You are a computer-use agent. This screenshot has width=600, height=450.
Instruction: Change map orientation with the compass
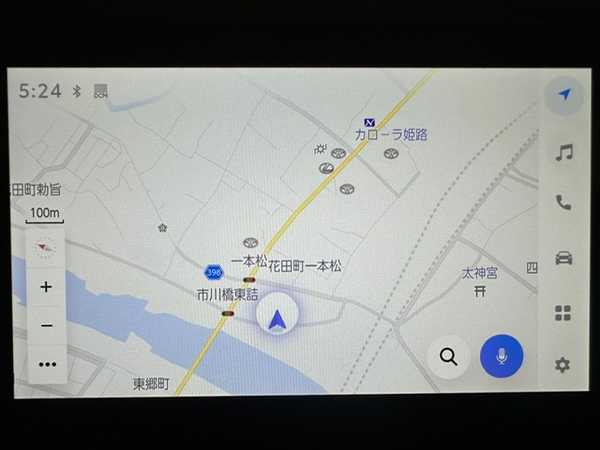45,247
